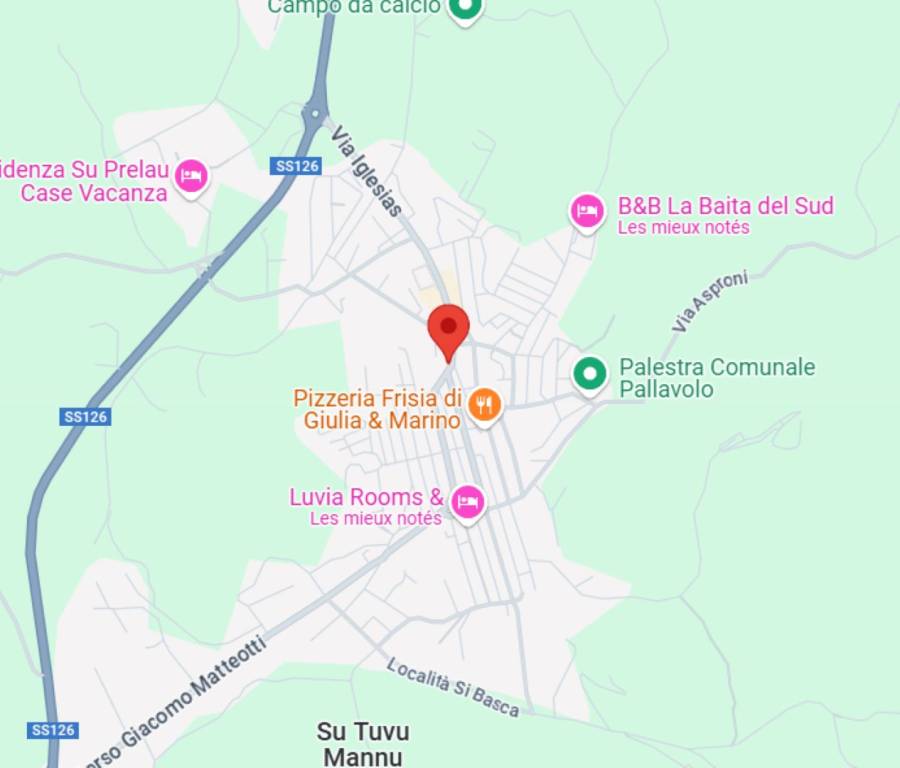Open Residenza Su Prelau Case Vacanza marker
The image size is (900, 768).
coord(191,177)
